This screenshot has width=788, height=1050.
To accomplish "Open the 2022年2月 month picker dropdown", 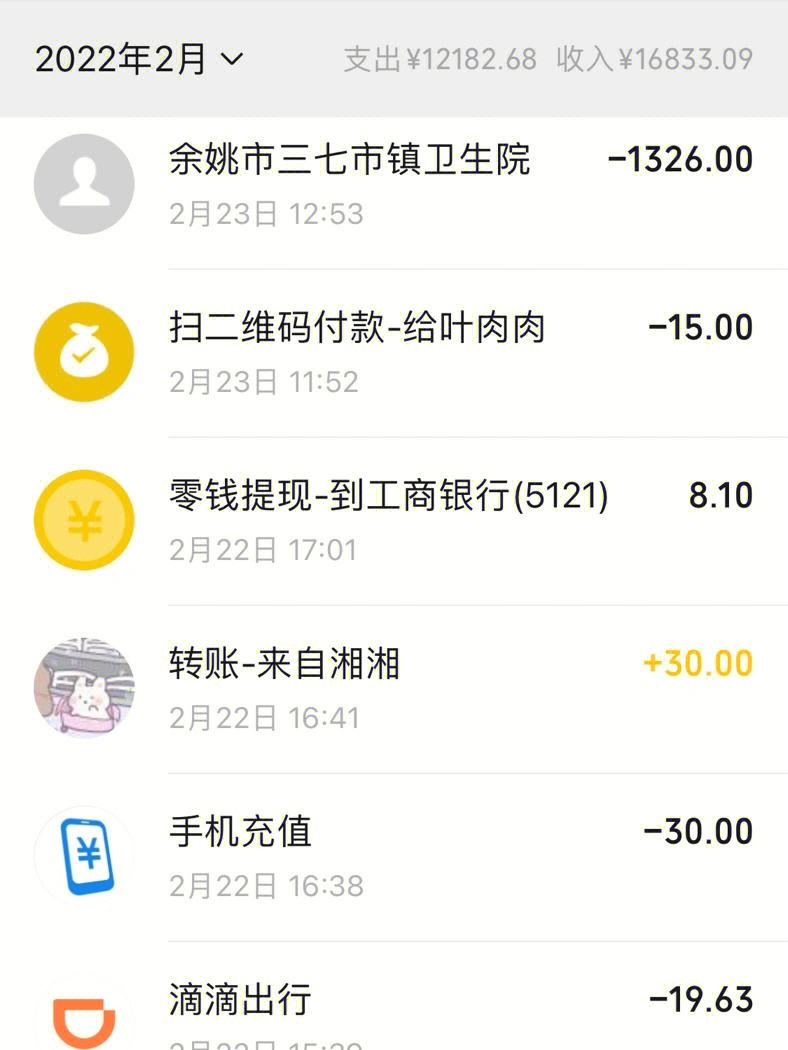I will [139, 60].
